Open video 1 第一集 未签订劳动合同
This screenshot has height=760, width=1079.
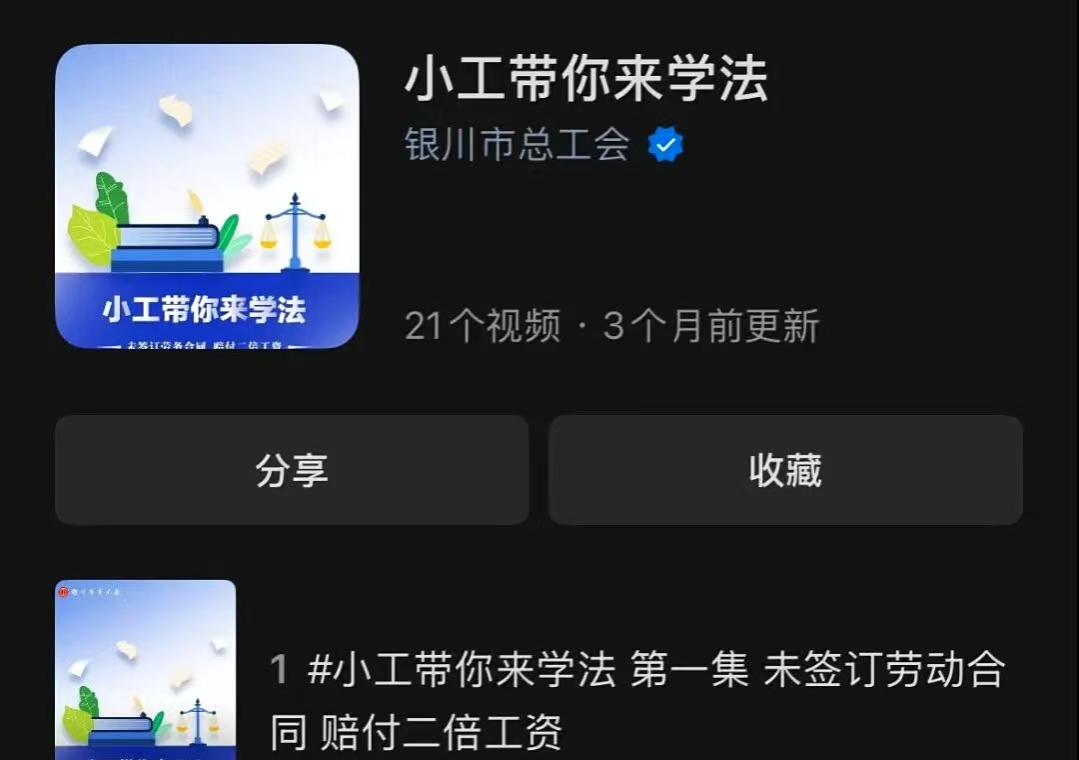[x=636, y=700]
